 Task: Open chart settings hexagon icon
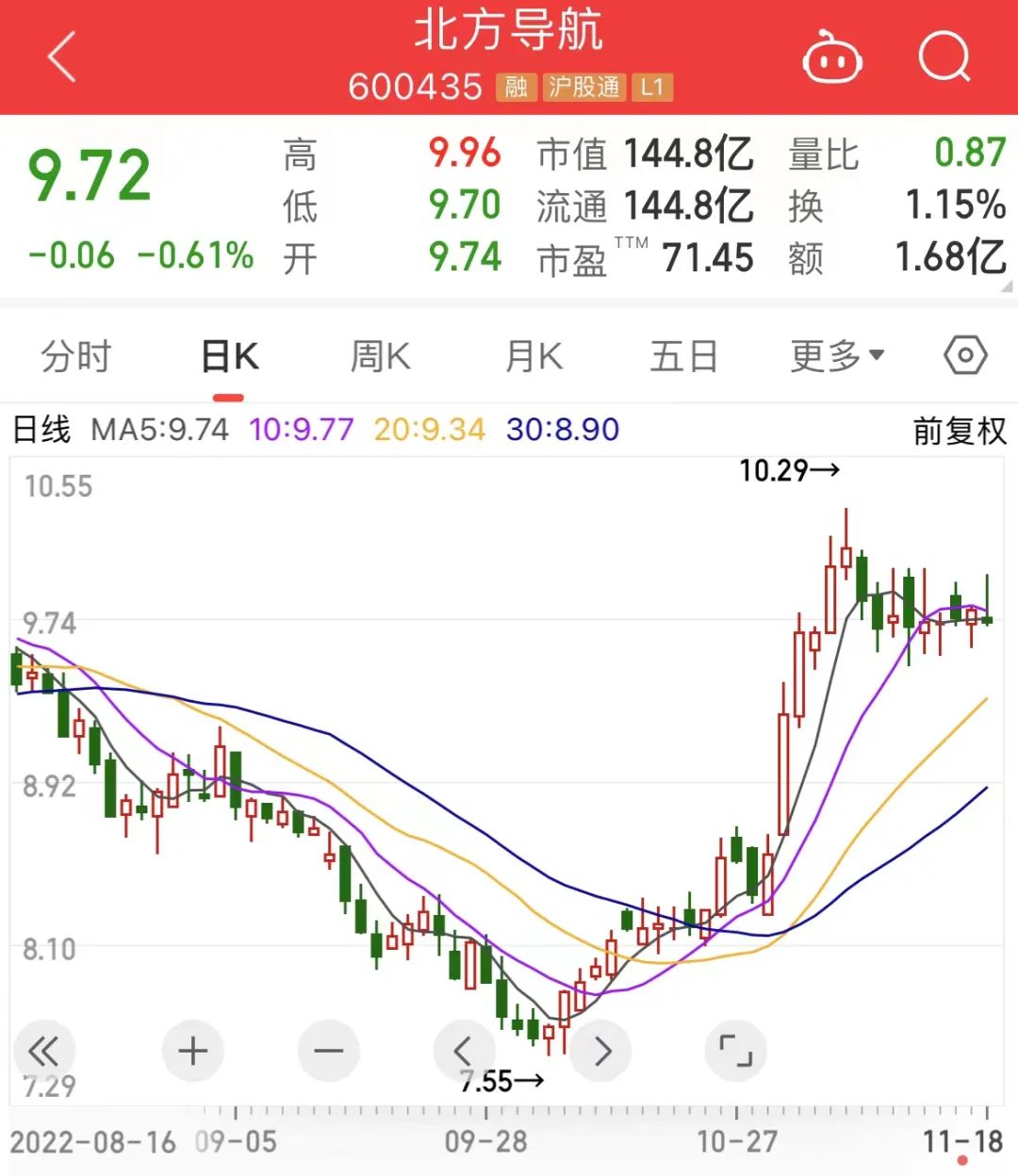pos(965,356)
